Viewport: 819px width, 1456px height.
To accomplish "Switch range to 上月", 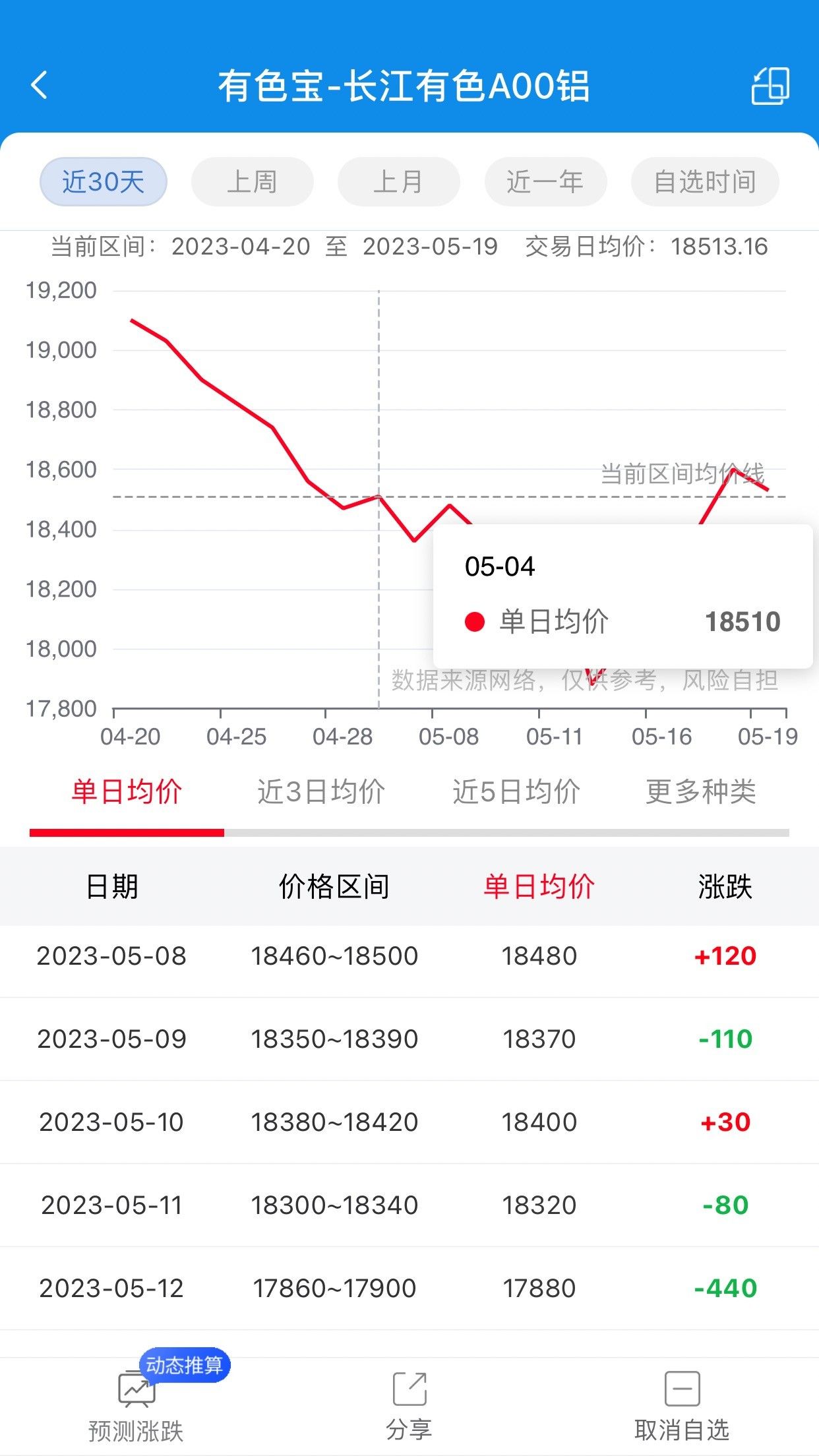I will tap(398, 182).
